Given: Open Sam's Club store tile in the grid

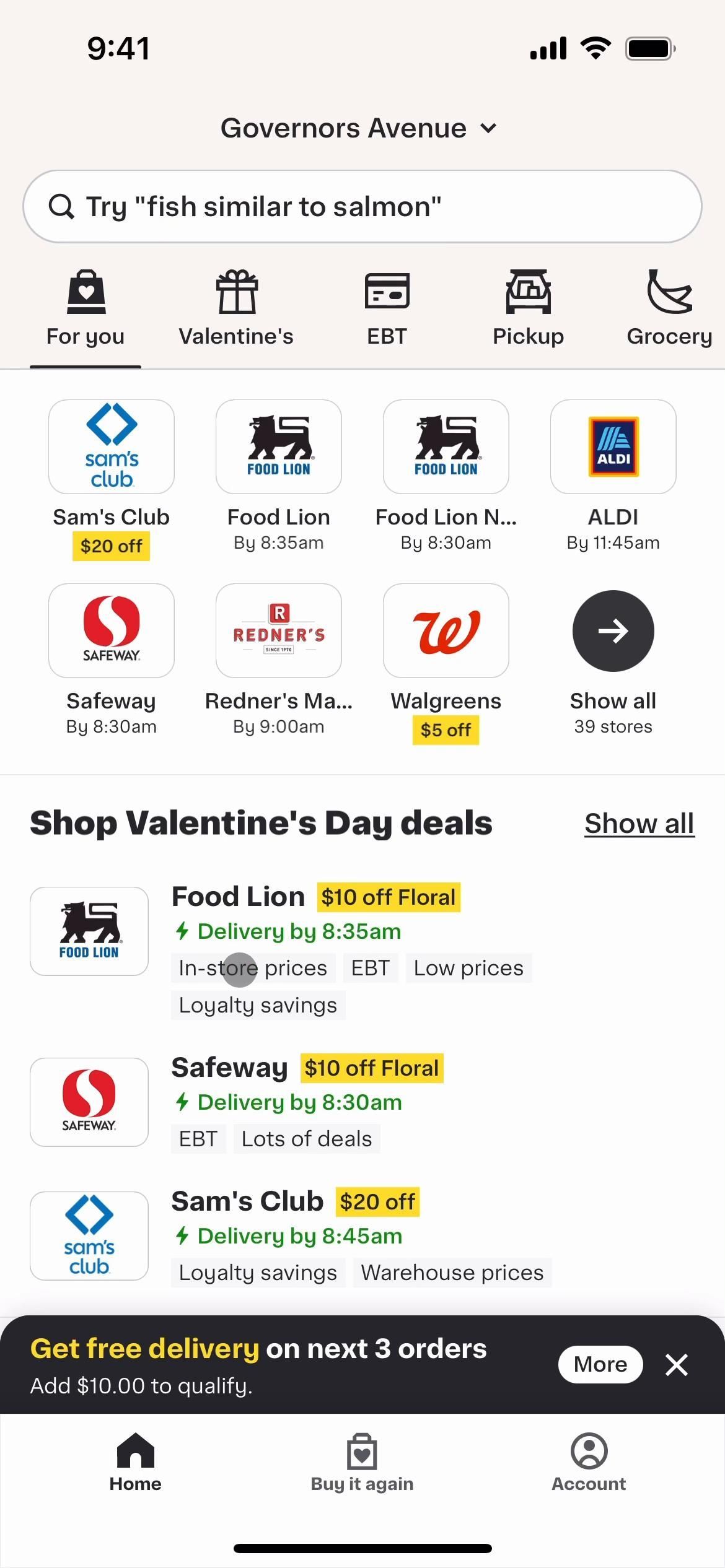Looking at the screenshot, I should coord(112,446).
